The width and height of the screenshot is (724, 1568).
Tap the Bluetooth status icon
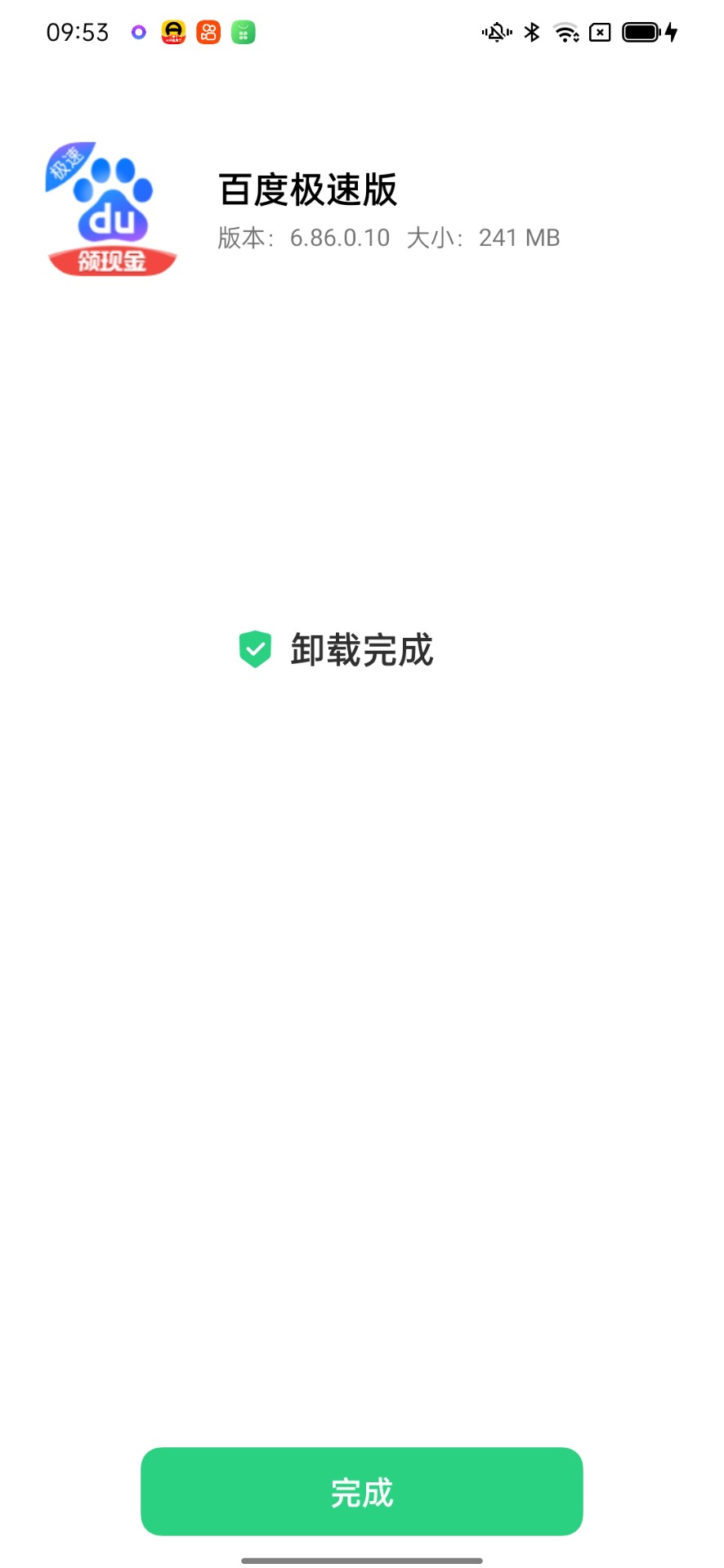[533, 32]
